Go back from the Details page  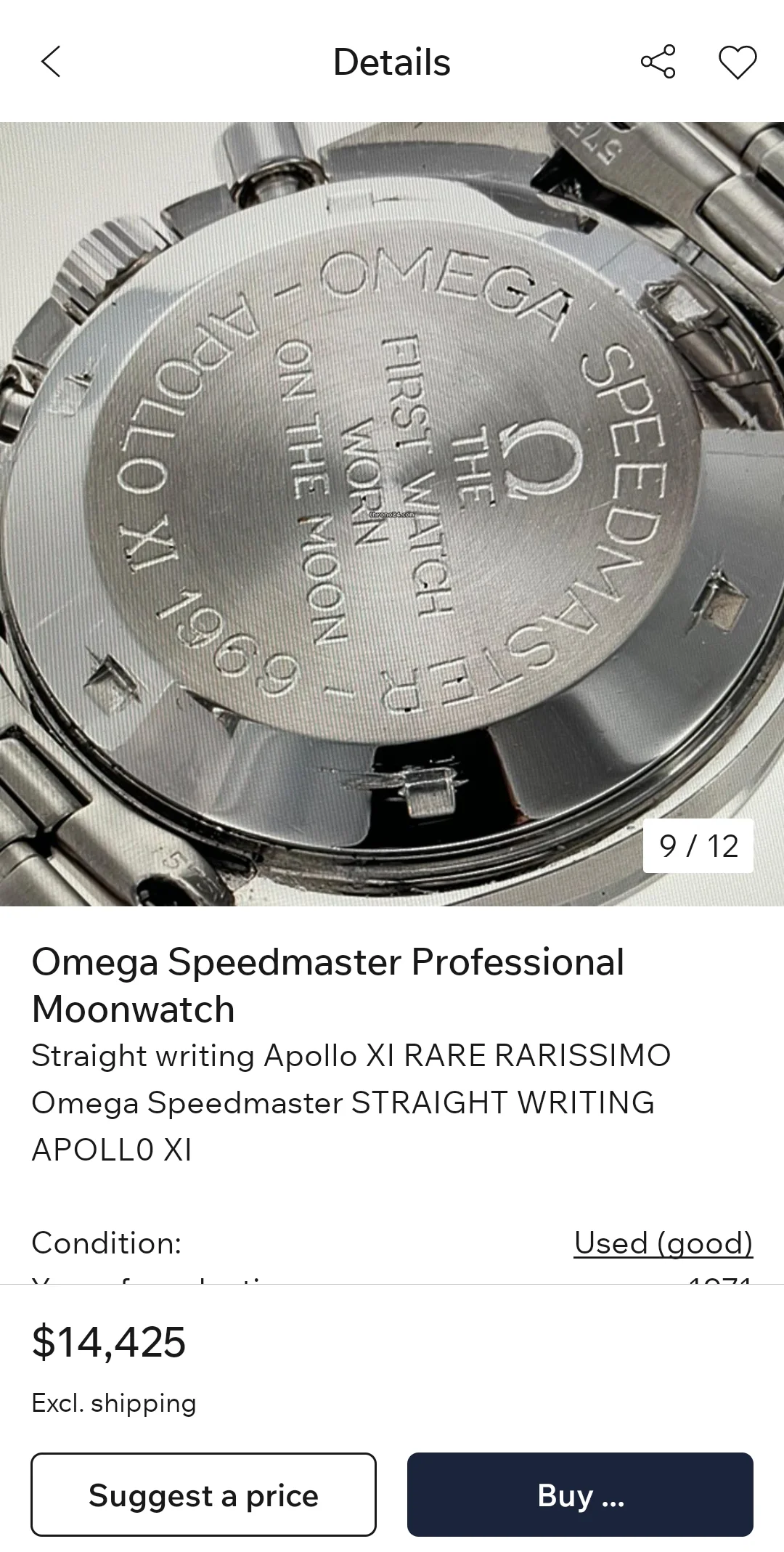pyautogui.click(x=51, y=62)
